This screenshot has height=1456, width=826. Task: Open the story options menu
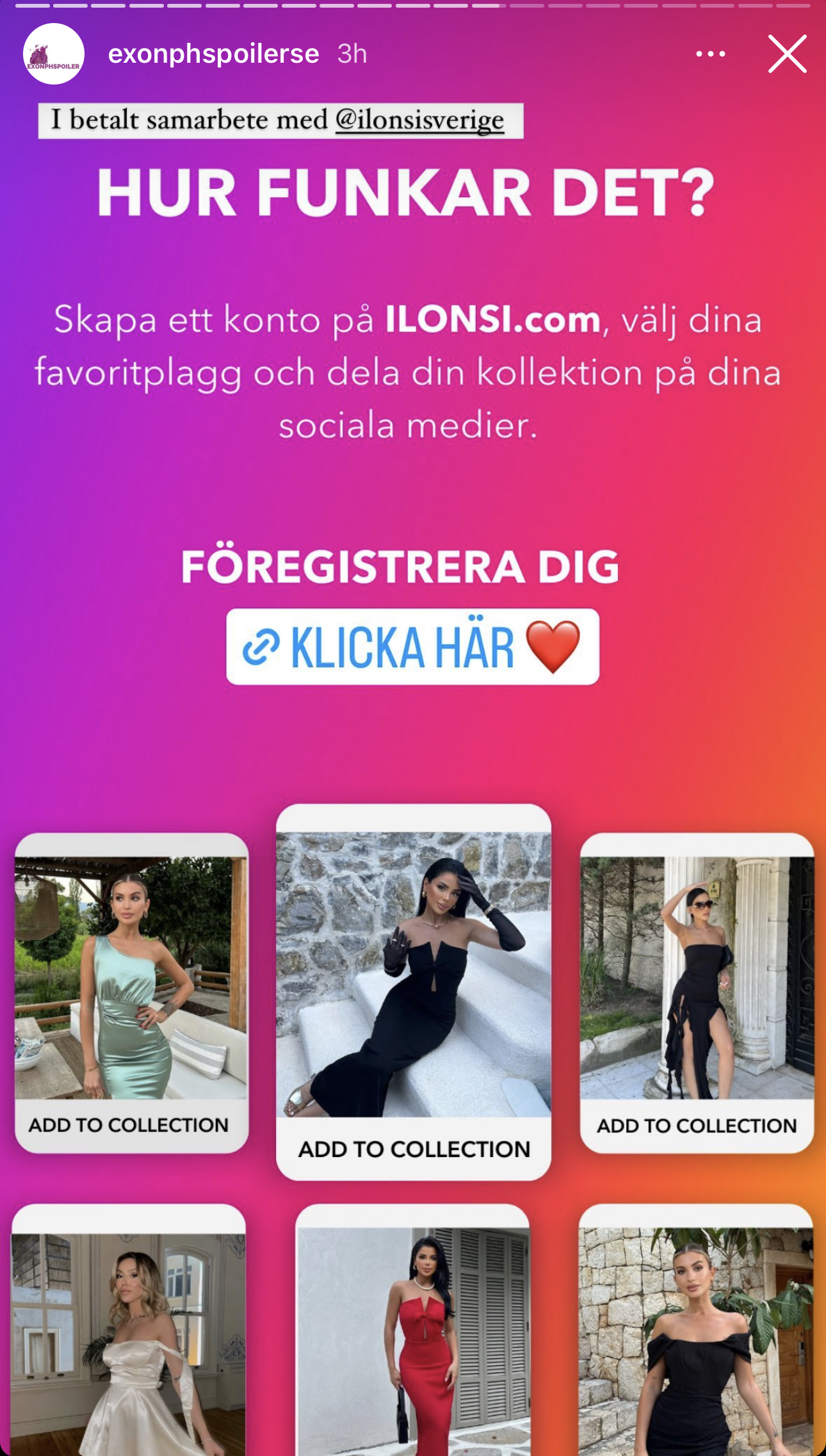point(711,54)
